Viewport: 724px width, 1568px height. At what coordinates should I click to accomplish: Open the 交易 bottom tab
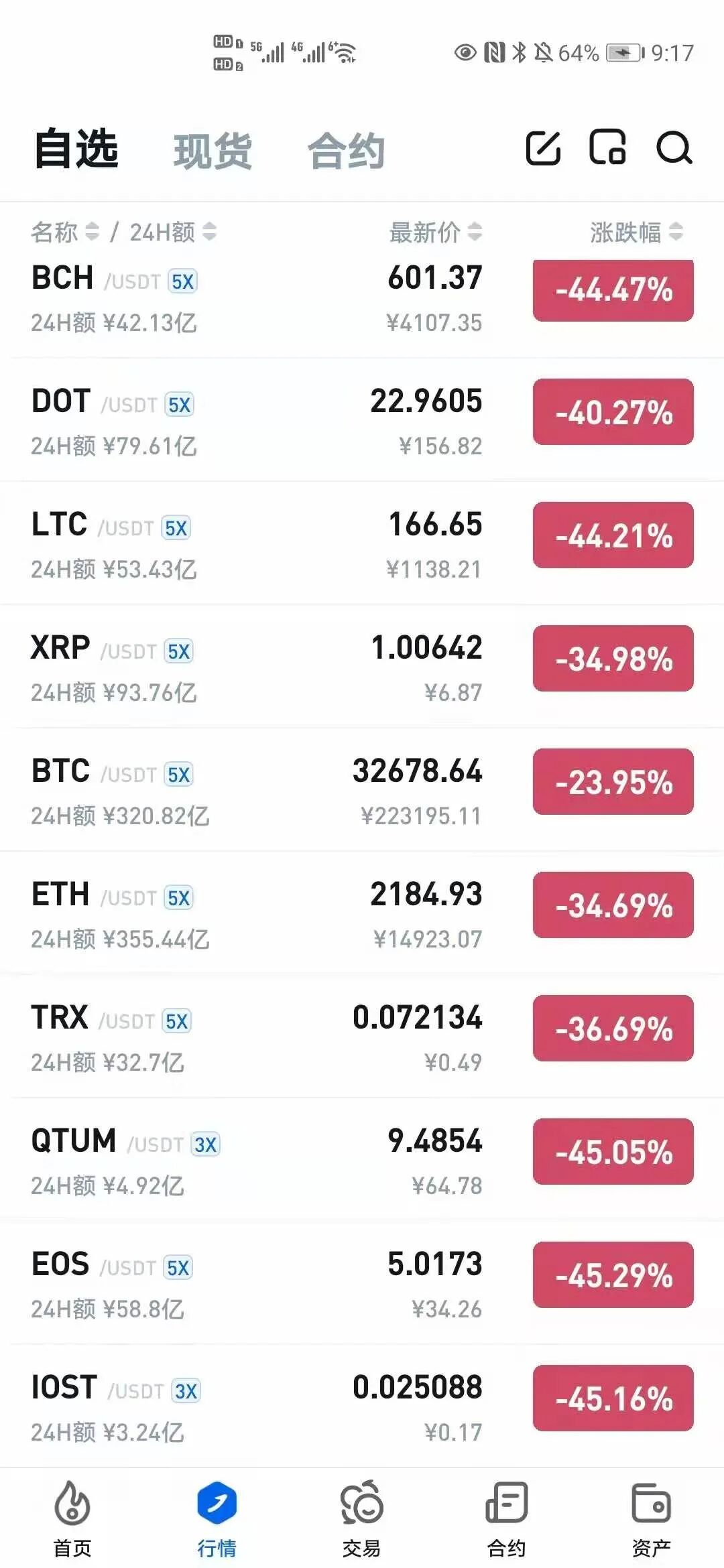coord(361,1518)
